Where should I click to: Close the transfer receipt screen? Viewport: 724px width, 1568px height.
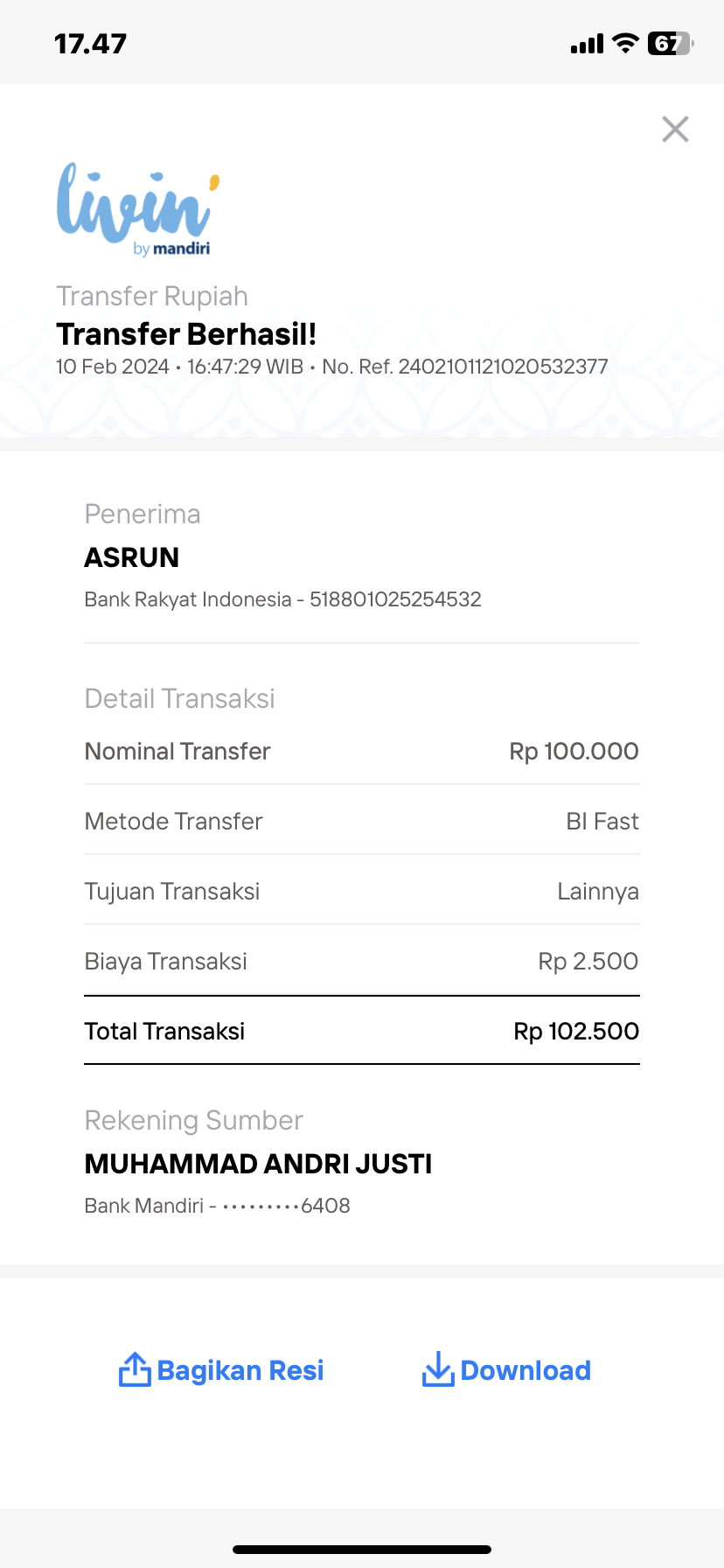click(x=675, y=129)
